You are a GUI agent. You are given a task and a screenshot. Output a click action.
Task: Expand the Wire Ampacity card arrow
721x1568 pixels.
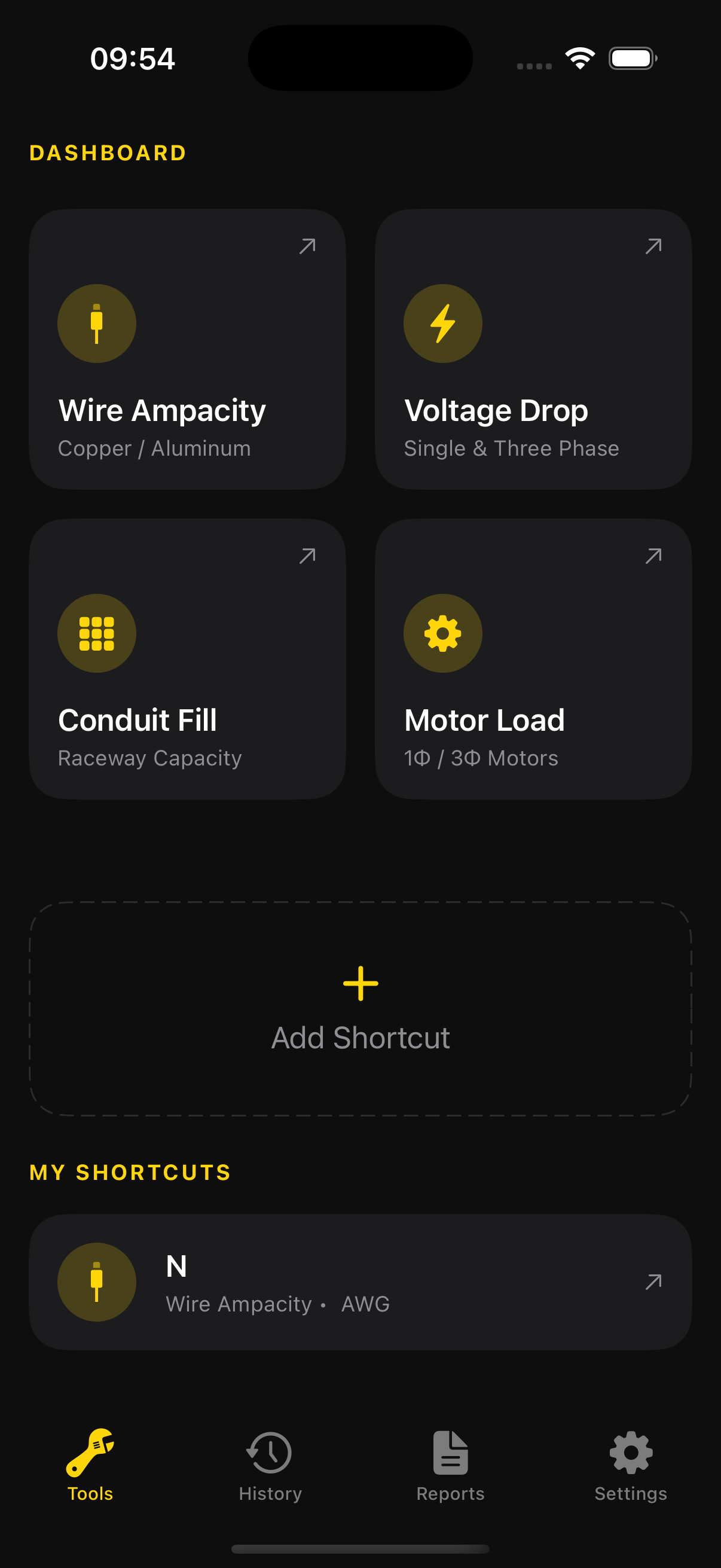point(307,245)
